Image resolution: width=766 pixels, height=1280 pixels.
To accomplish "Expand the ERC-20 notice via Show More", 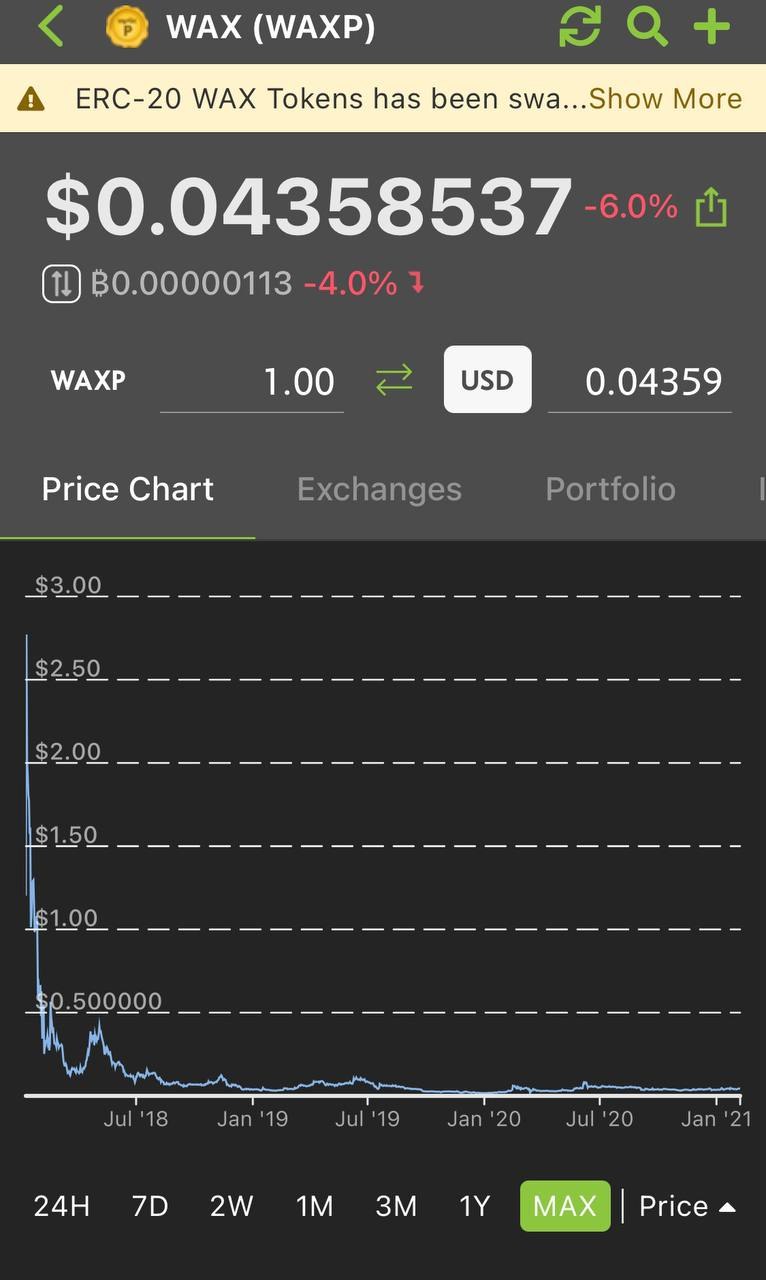I will 665,98.
